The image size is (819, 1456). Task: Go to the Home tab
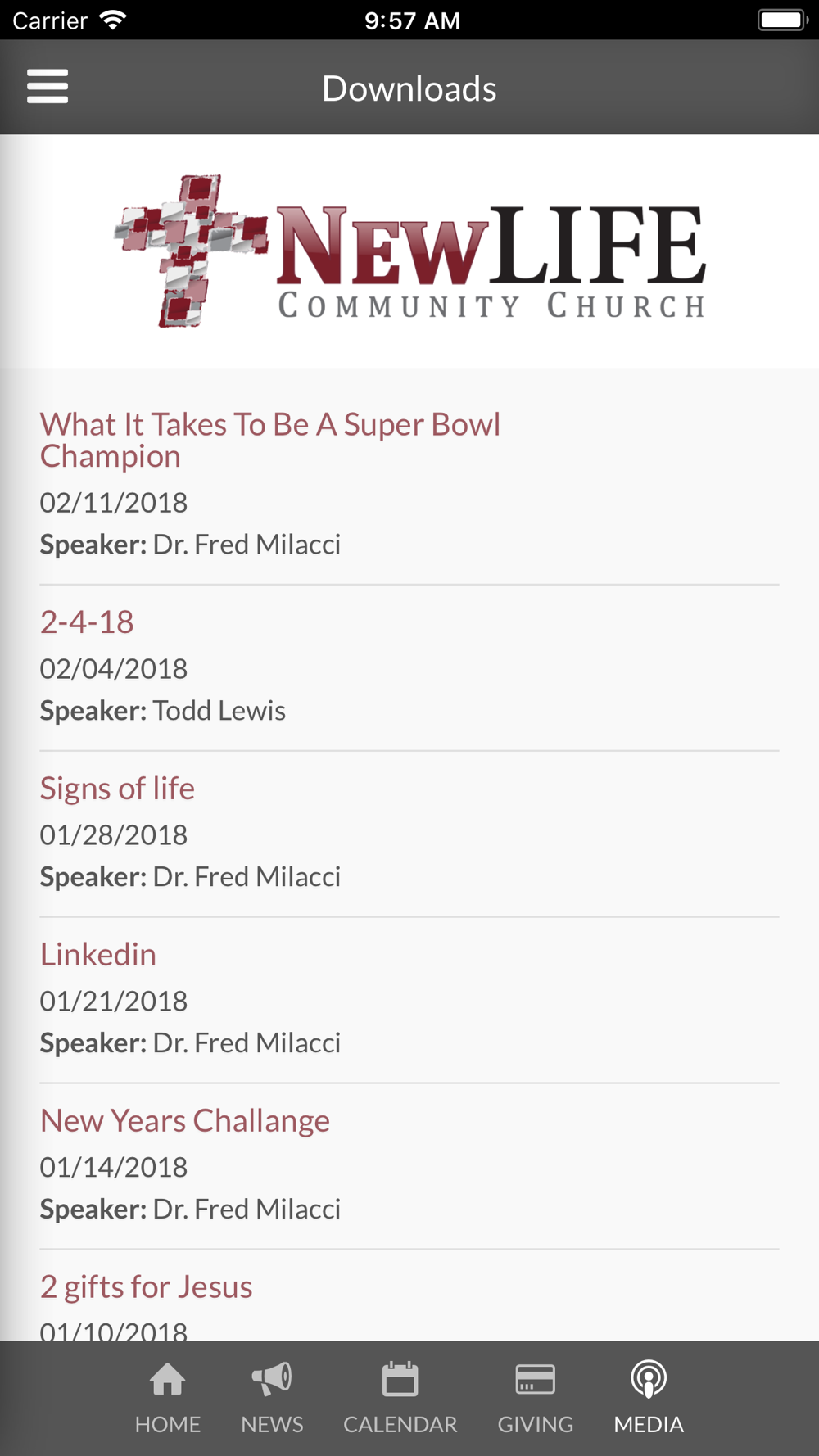[x=168, y=1399]
